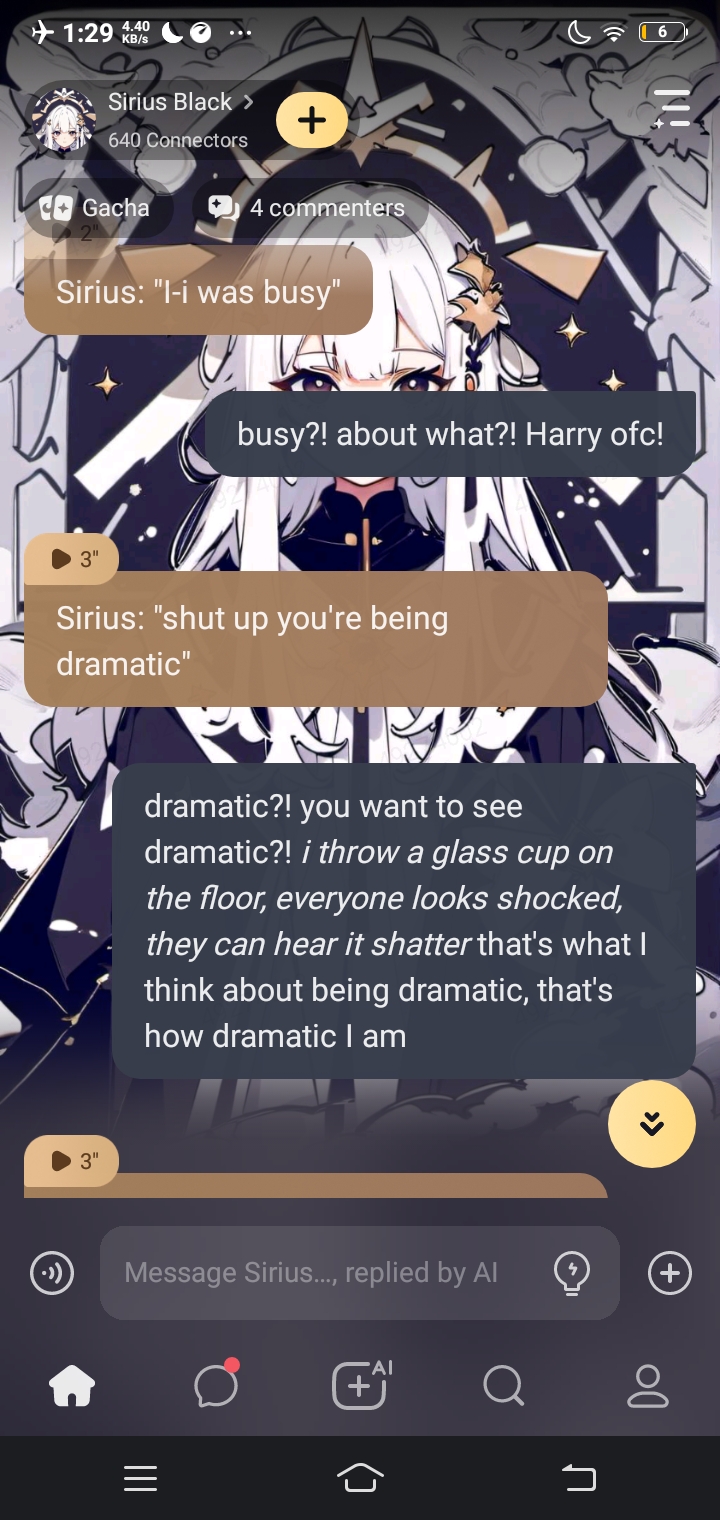Viewport: 720px width, 1520px height.
Task: Open the top-right menu icon
Action: (x=671, y=108)
